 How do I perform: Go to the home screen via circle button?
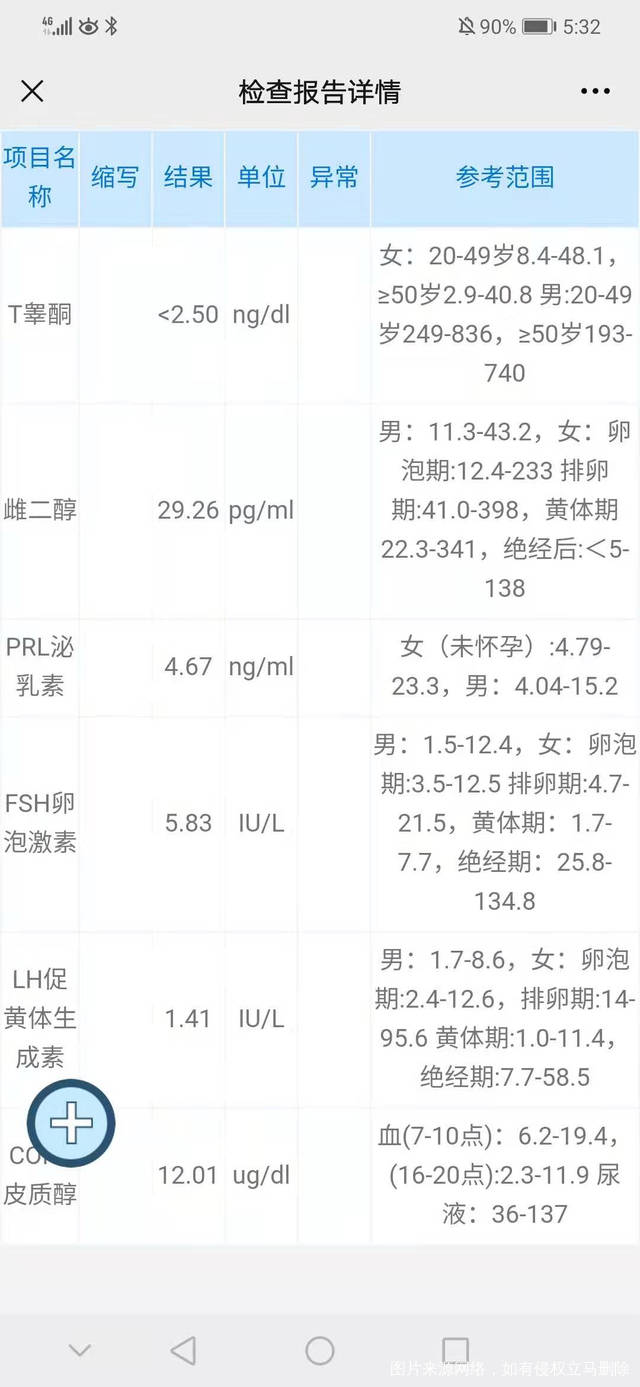[x=320, y=1351]
